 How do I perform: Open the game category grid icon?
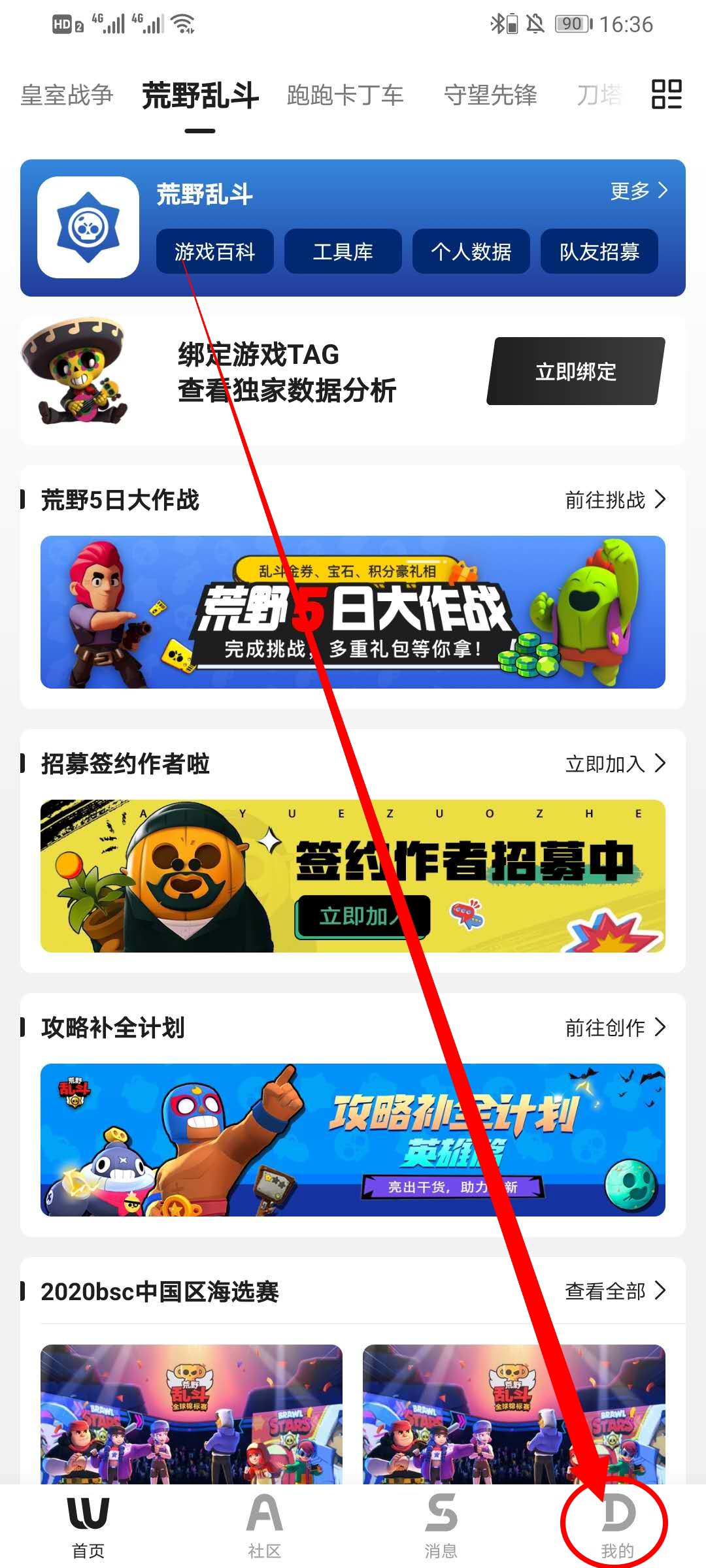click(667, 94)
